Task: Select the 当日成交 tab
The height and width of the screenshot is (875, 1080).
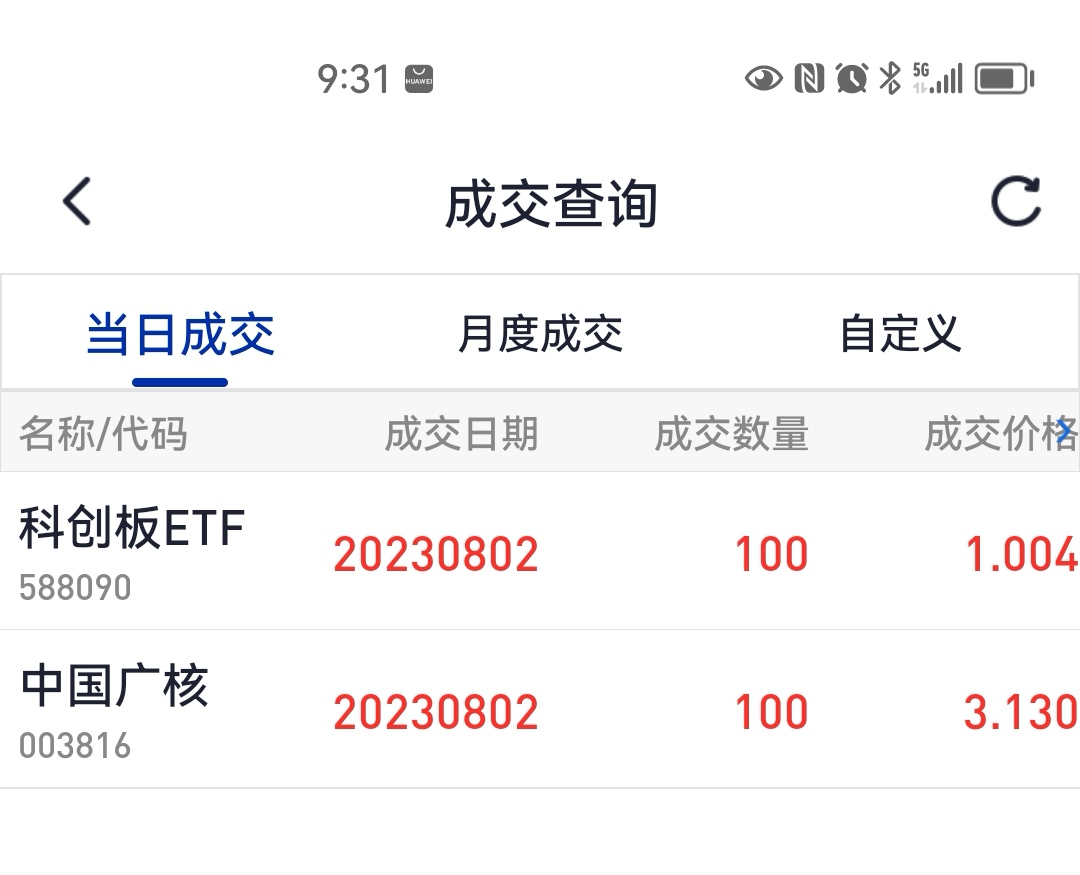Action: click(180, 335)
